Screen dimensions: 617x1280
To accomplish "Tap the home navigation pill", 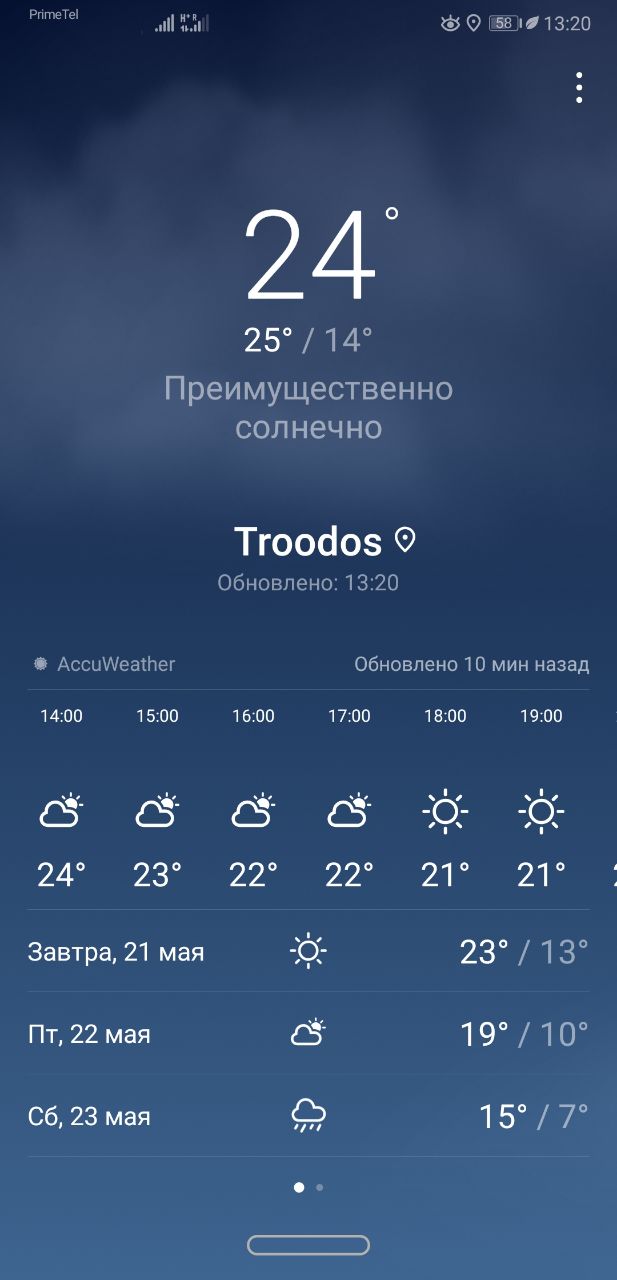I will tap(308, 1245).
